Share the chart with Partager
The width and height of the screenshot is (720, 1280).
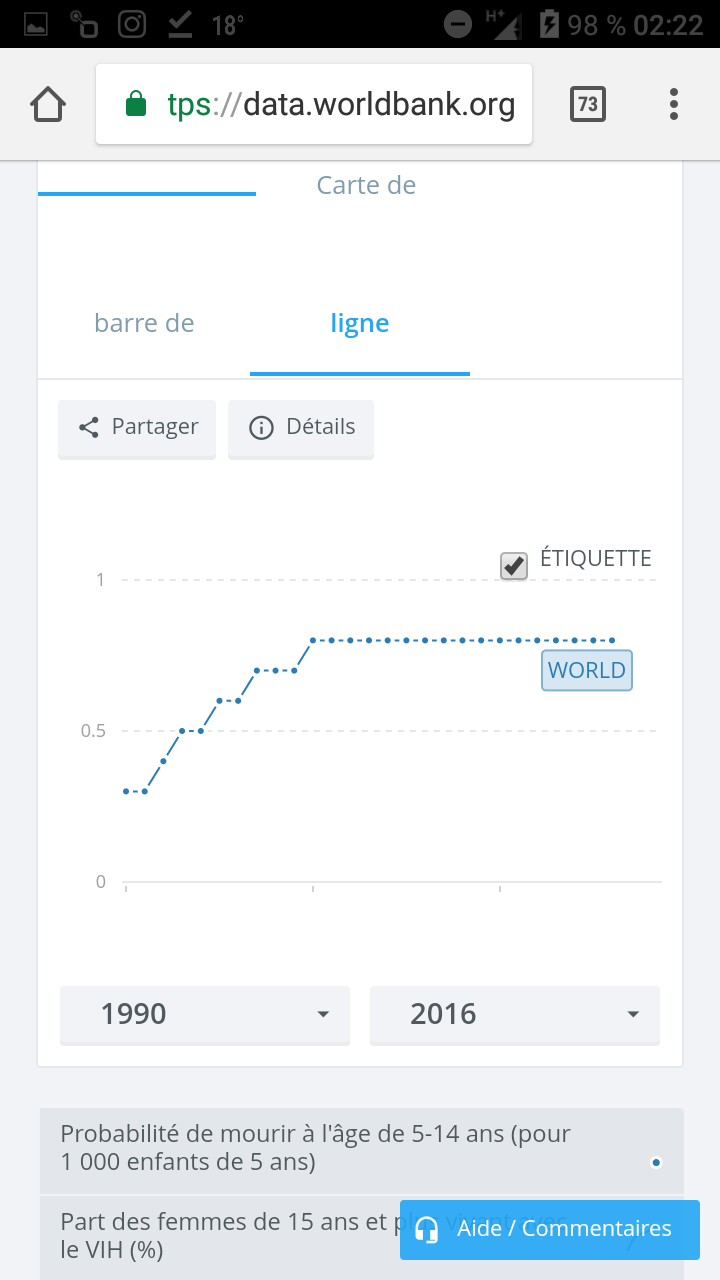point(137,428)
